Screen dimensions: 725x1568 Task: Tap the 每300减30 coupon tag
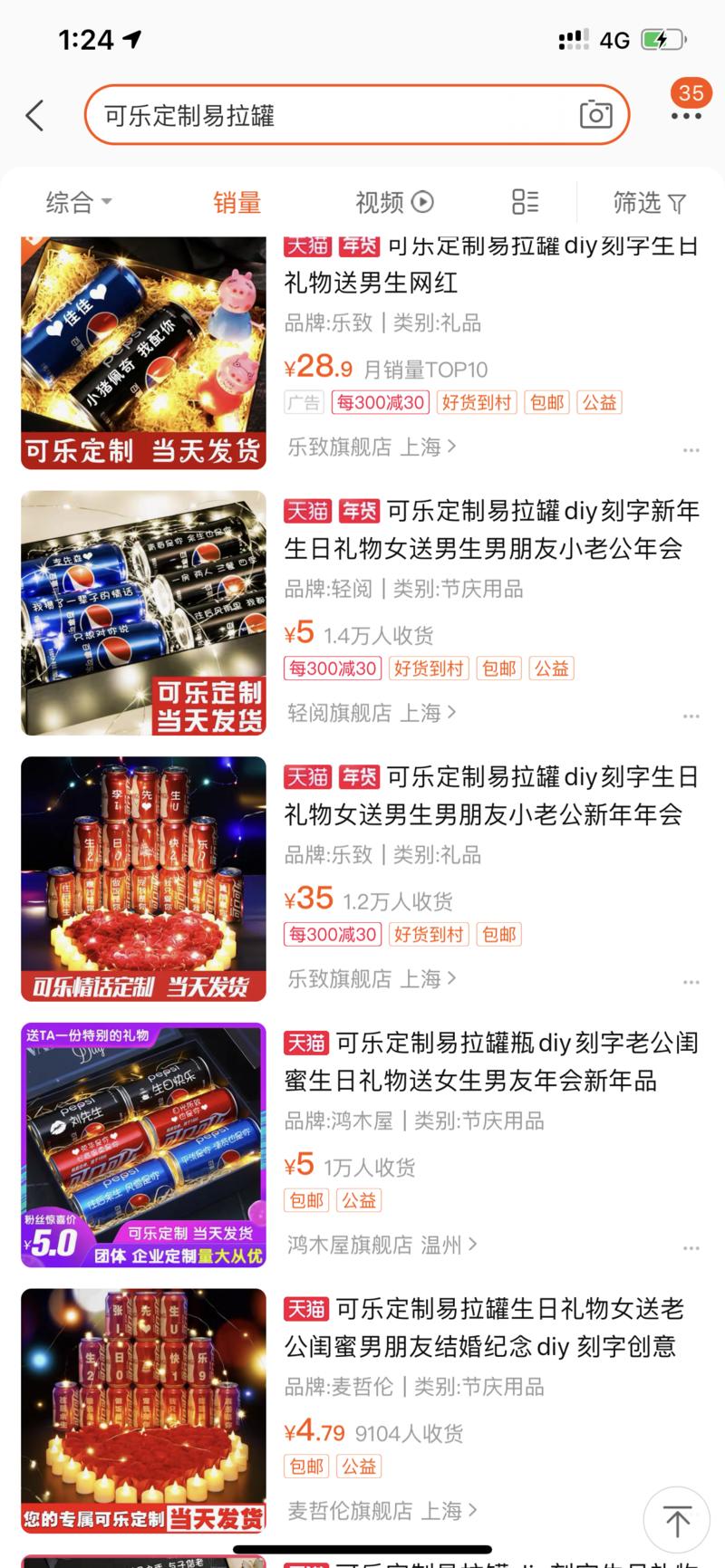pos(382,402)
